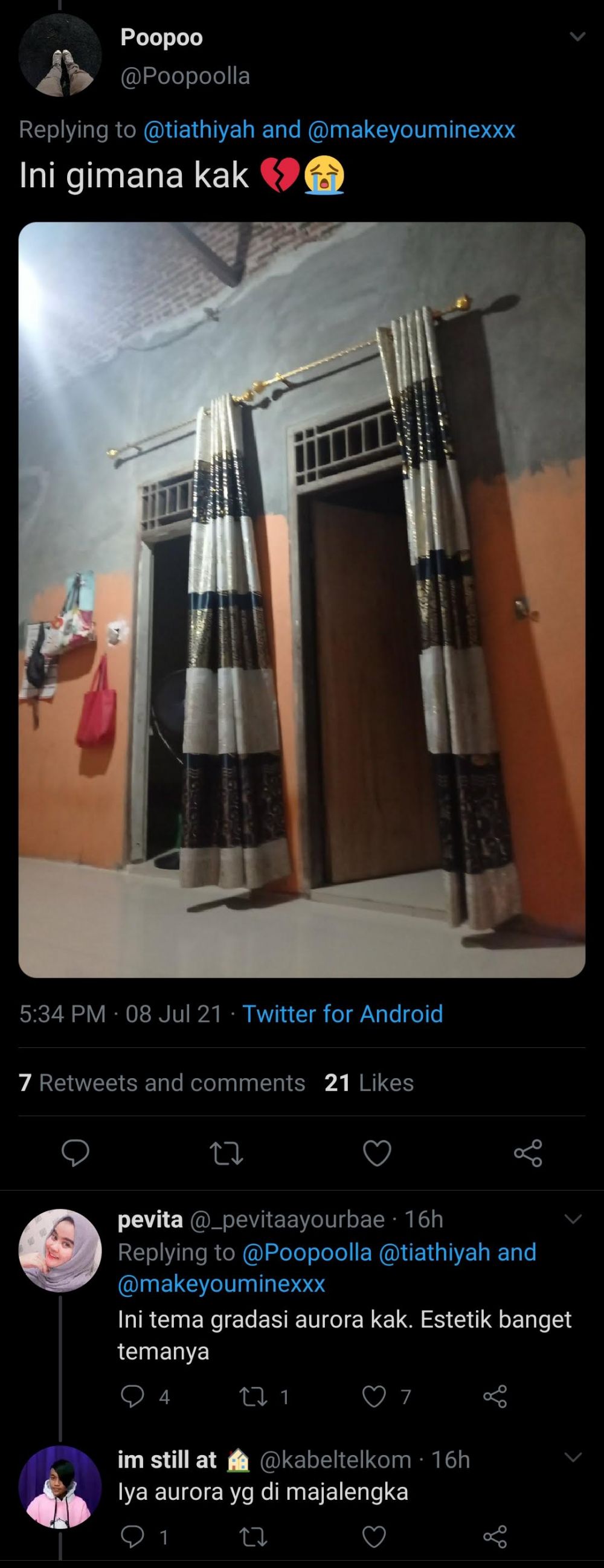Open the tweet's photo of curtains
This screenshot has height=1568, width=604.
301,600
